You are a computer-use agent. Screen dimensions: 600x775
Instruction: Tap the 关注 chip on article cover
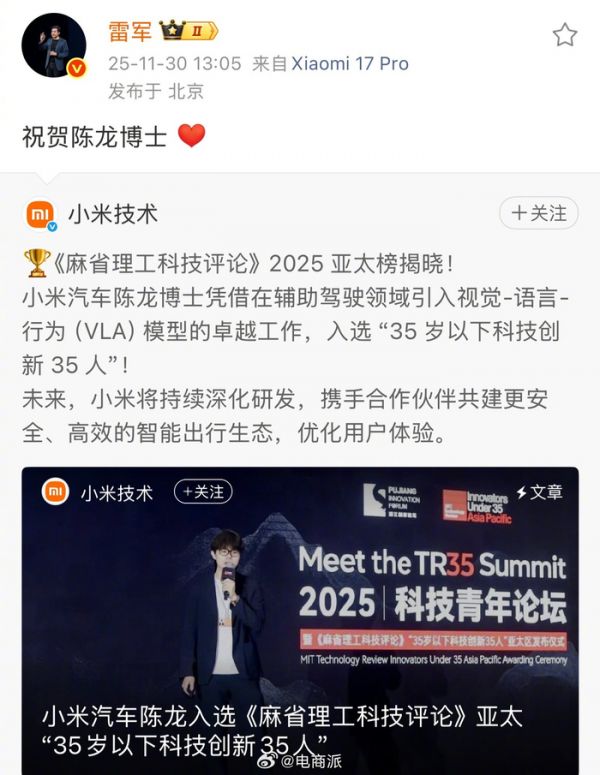click(x=203, y=492)
